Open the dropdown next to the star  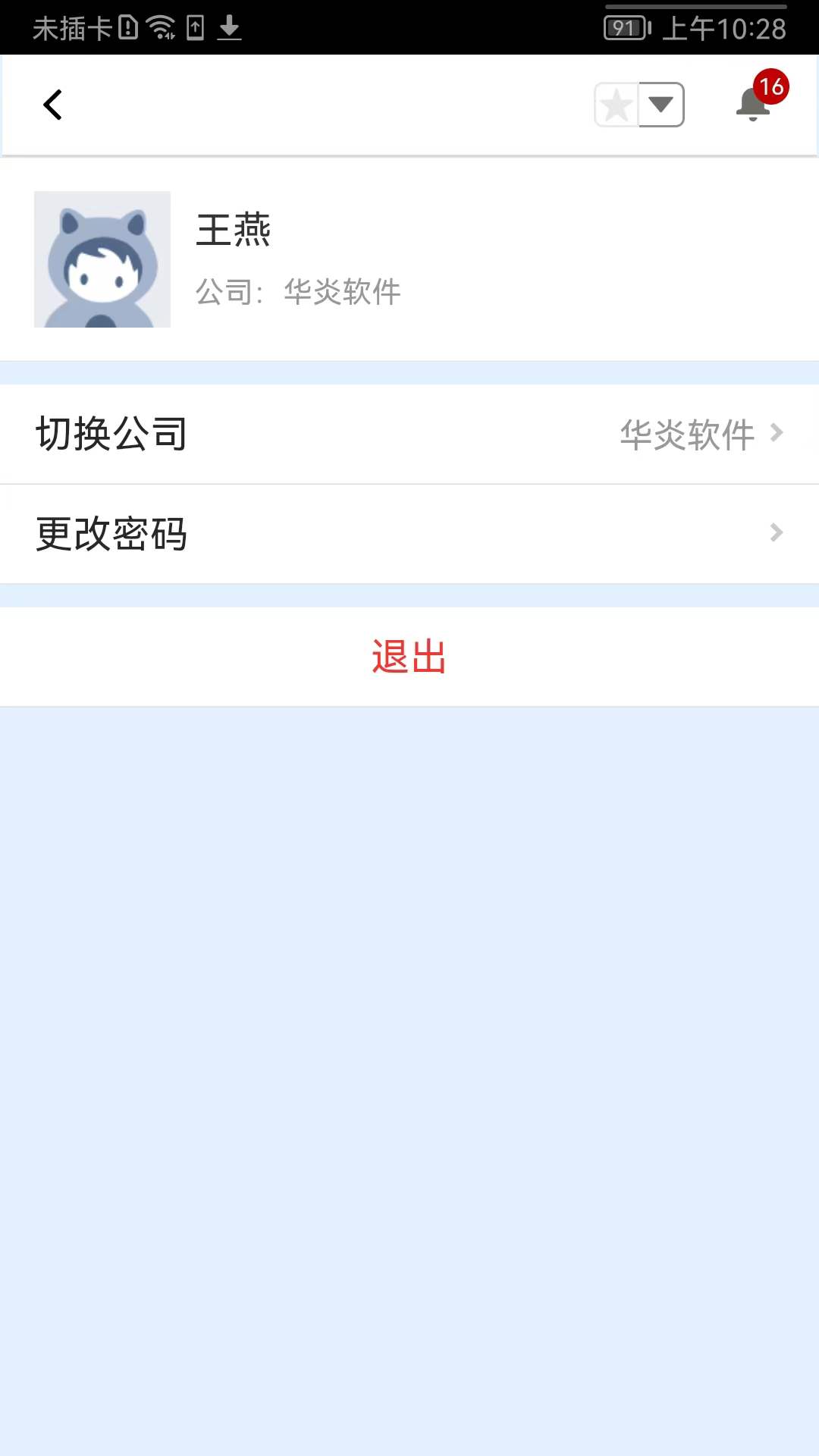tap(661, 104)
